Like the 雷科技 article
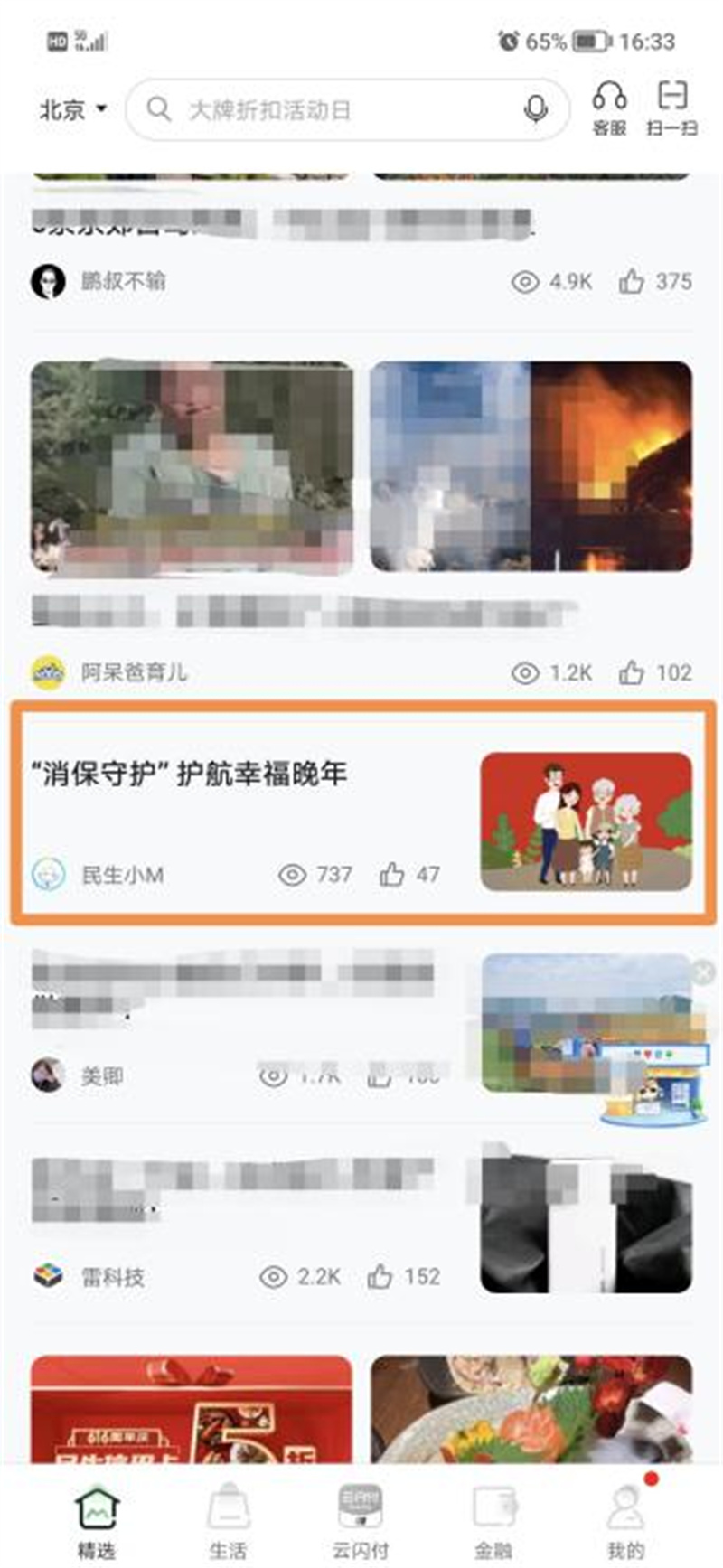Image resolution: width=723 pixels, height=1568 pixels. tap(380, 1276)
